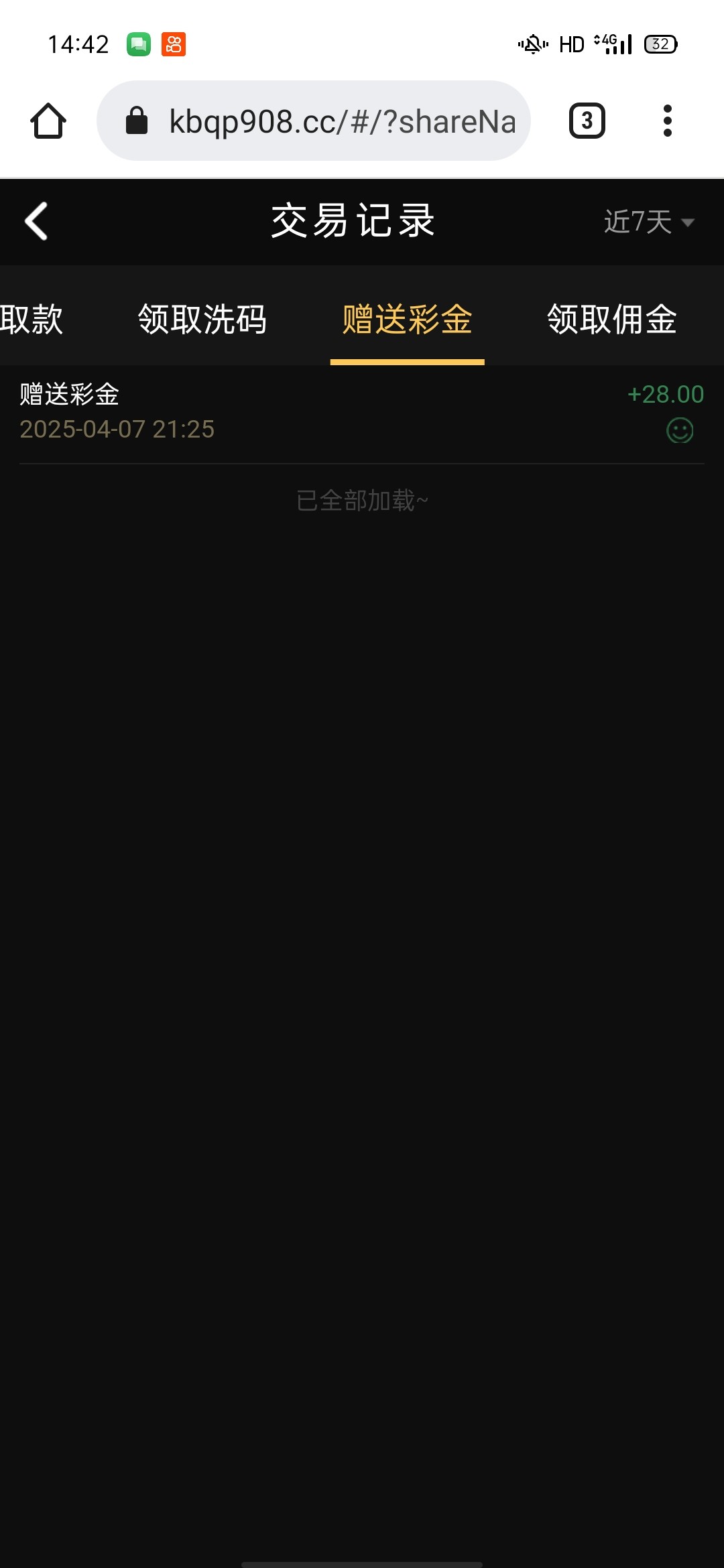The image size is (724, 1568).
Task: Open the 近7天 date range dropdown
Action: 648,222
